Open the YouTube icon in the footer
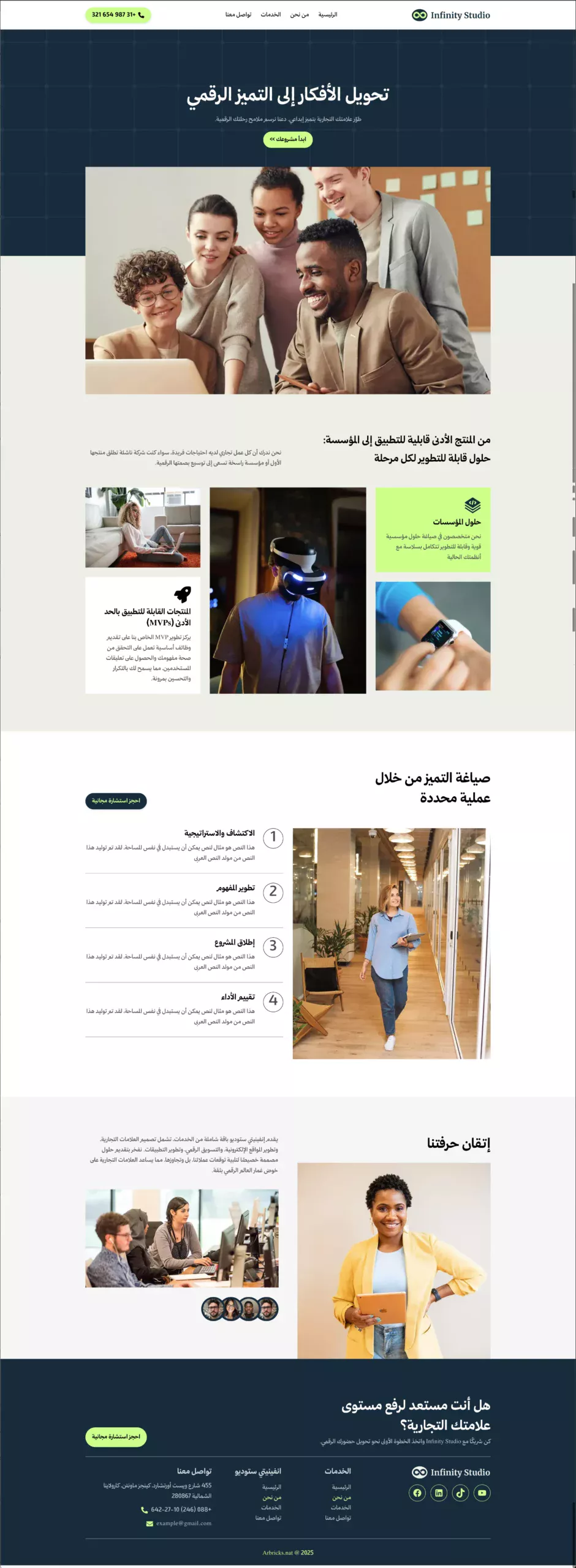576x1568 pixels. point(482,1493)
